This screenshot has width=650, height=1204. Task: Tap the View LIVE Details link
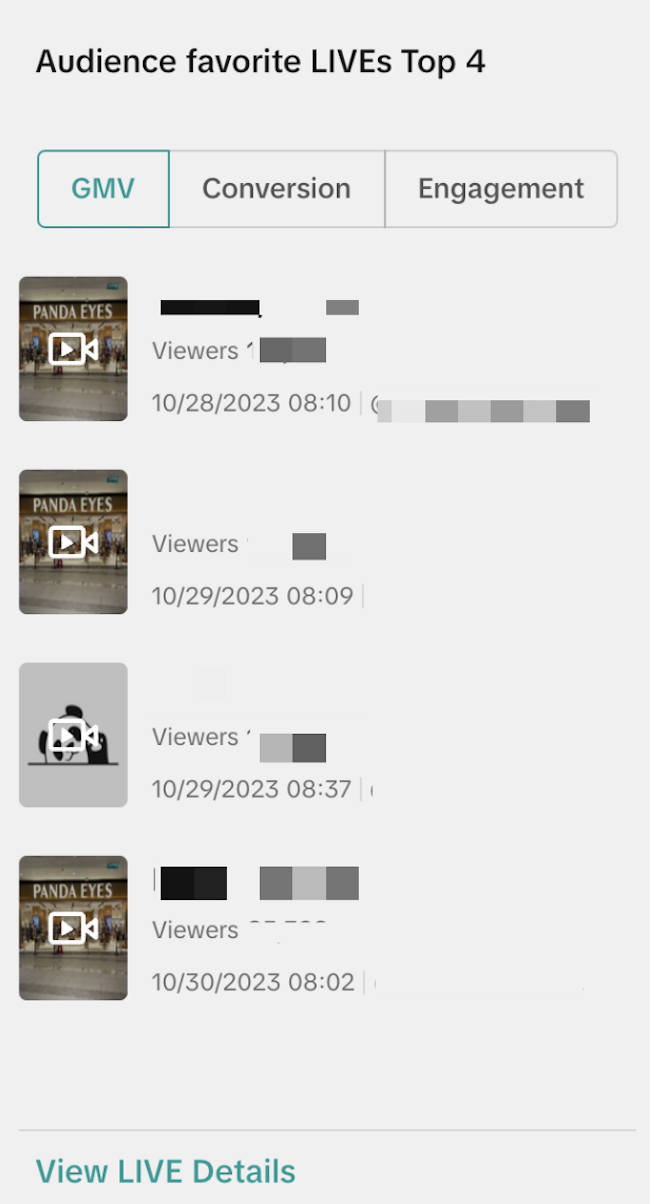coord(166,1171)
